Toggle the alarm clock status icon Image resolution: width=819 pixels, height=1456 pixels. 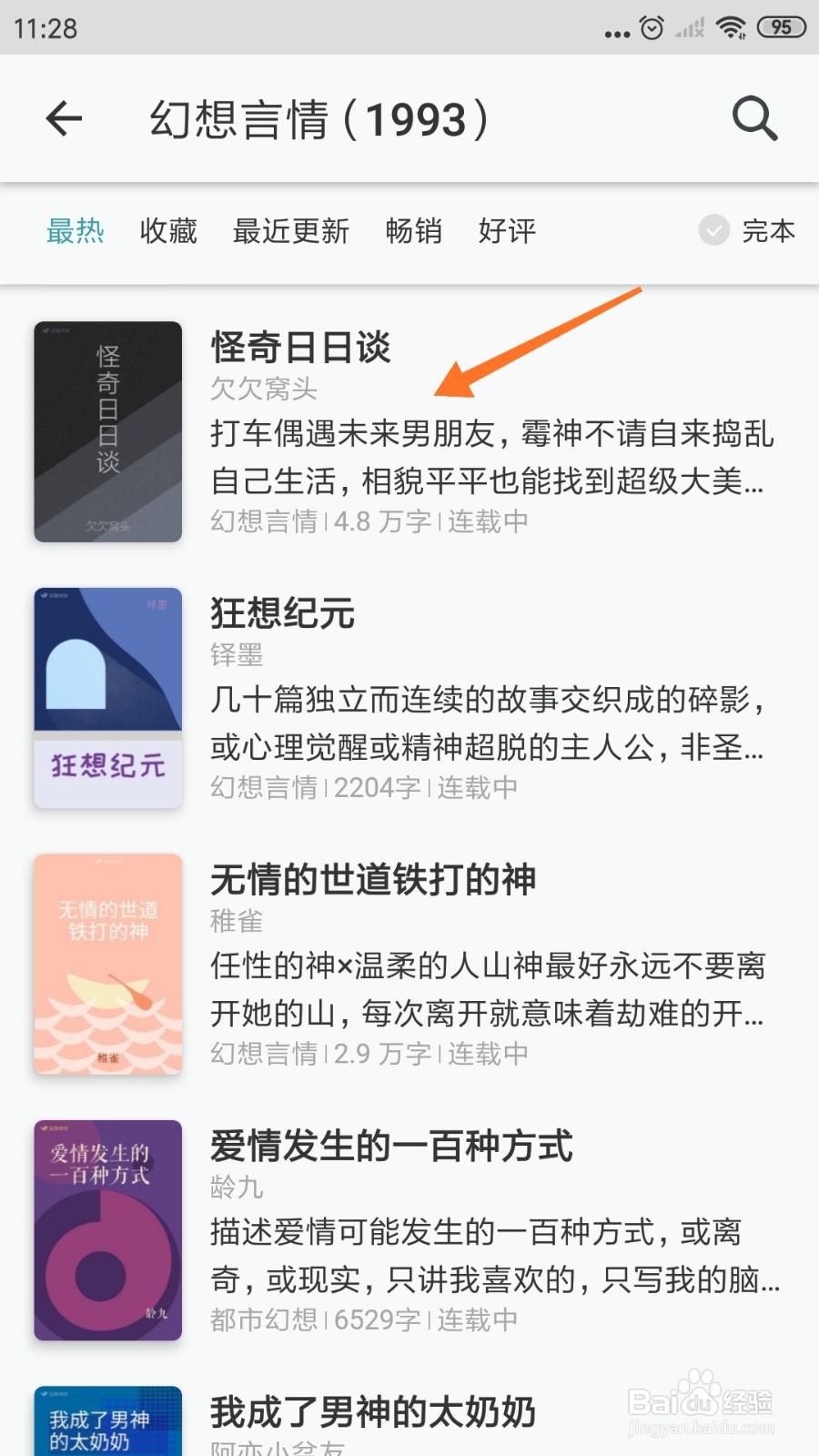click(x=651, y=26)
